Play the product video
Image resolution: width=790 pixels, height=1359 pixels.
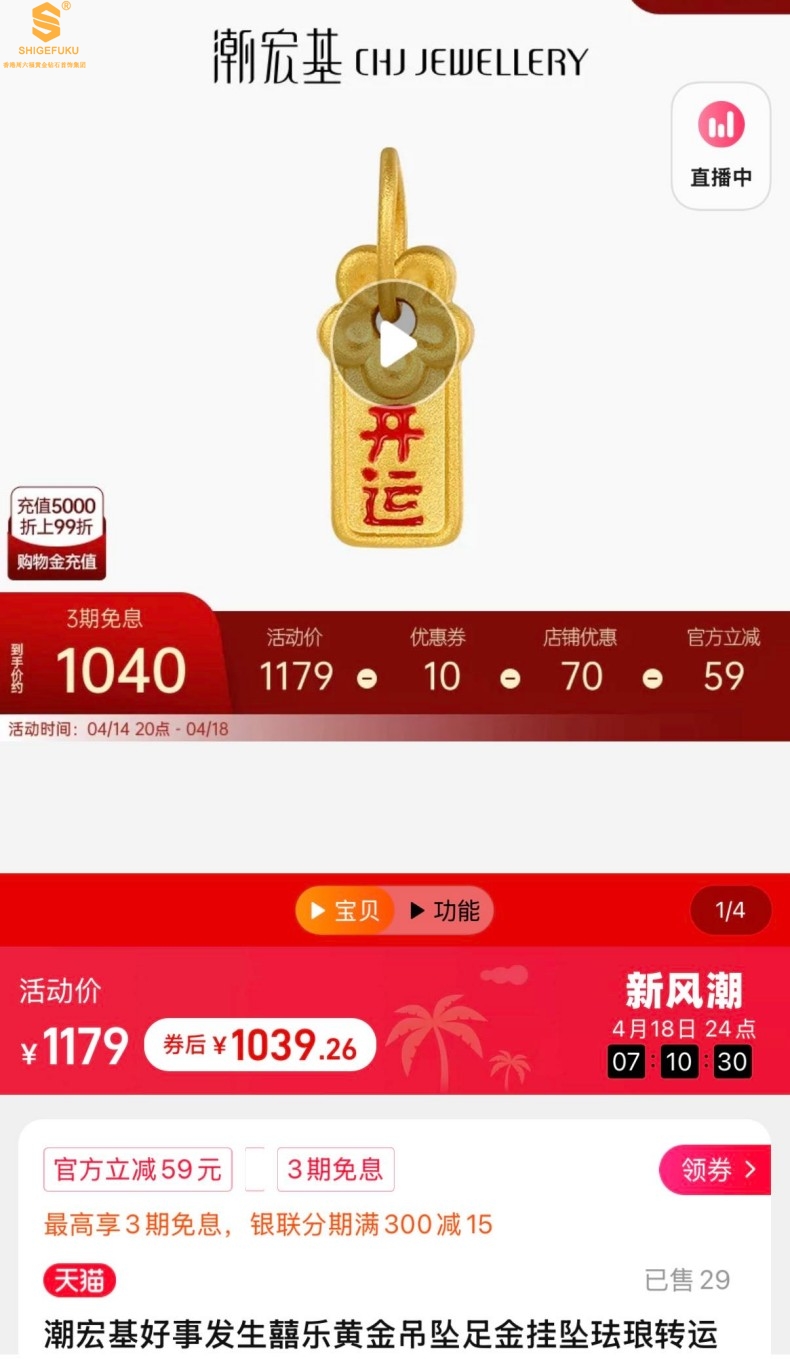394,344
